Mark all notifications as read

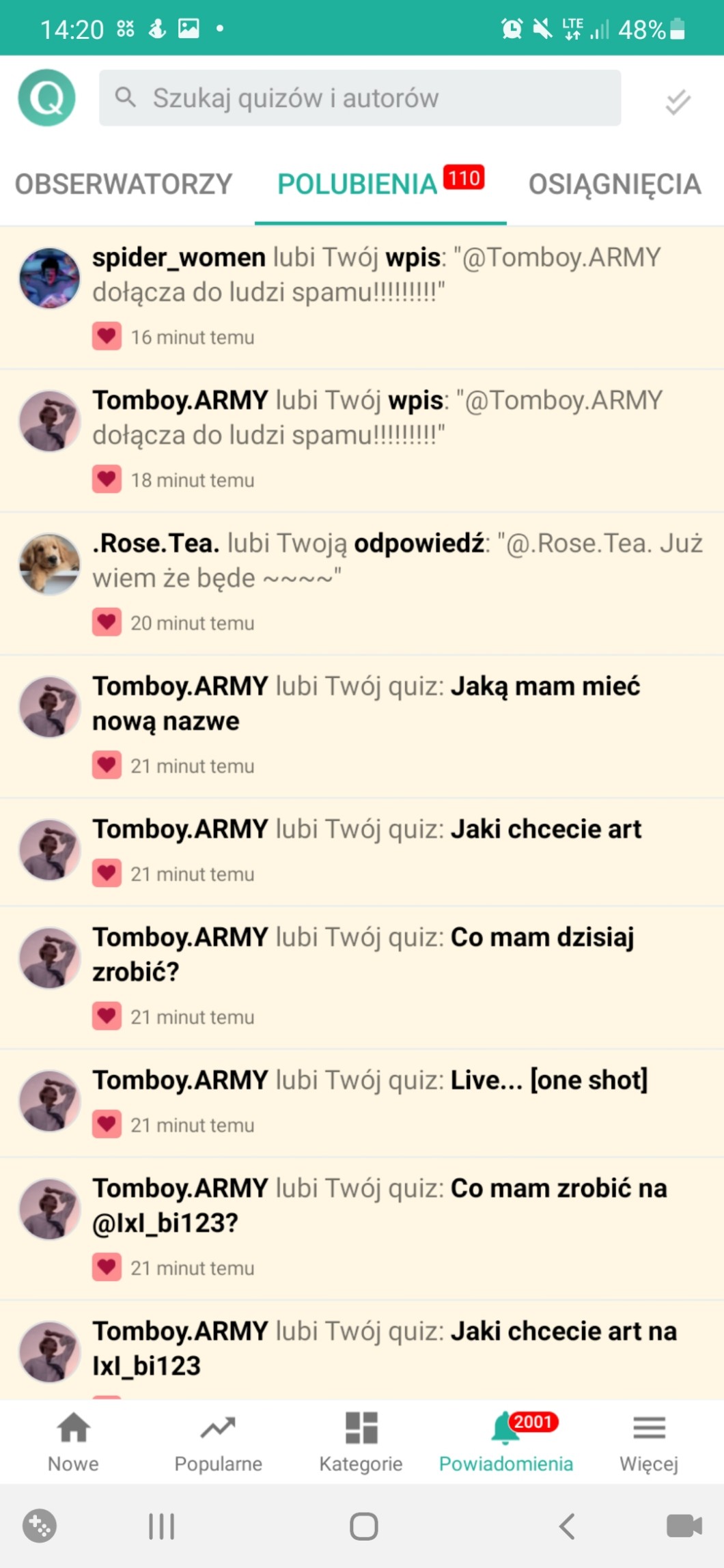click(x=678, y=102)
